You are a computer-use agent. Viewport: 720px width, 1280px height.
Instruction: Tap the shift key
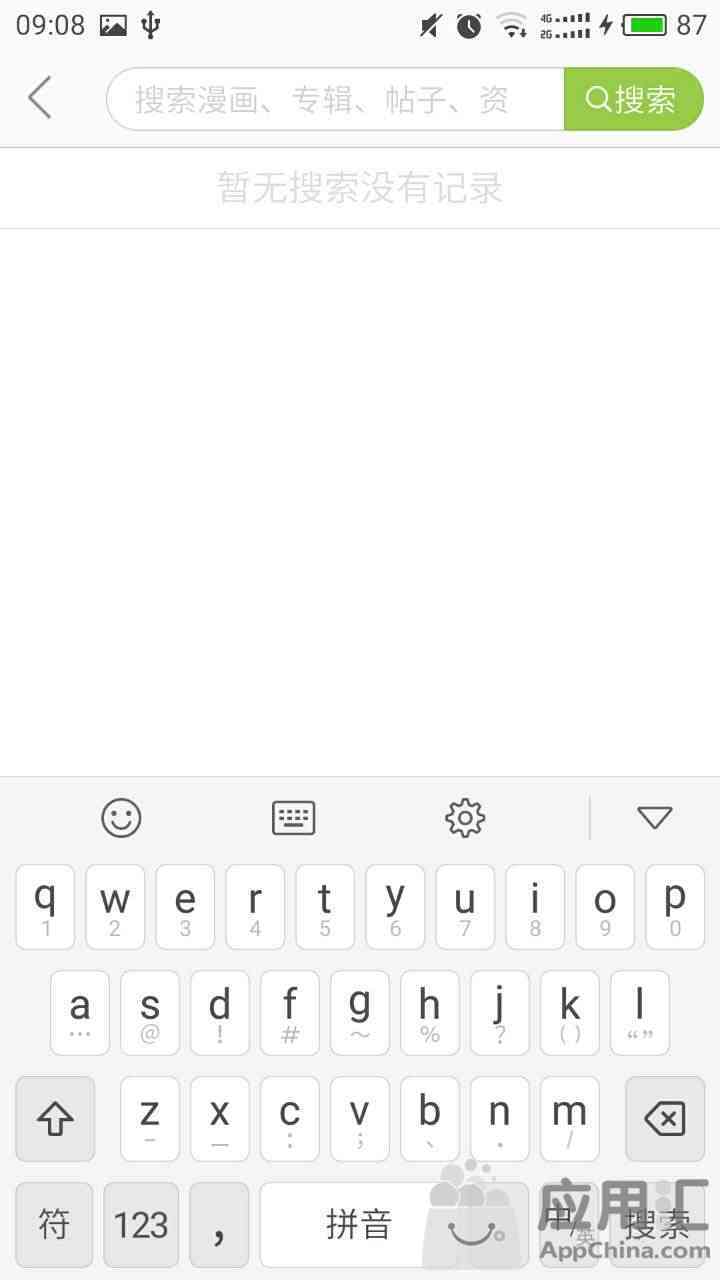(55, 1118)
